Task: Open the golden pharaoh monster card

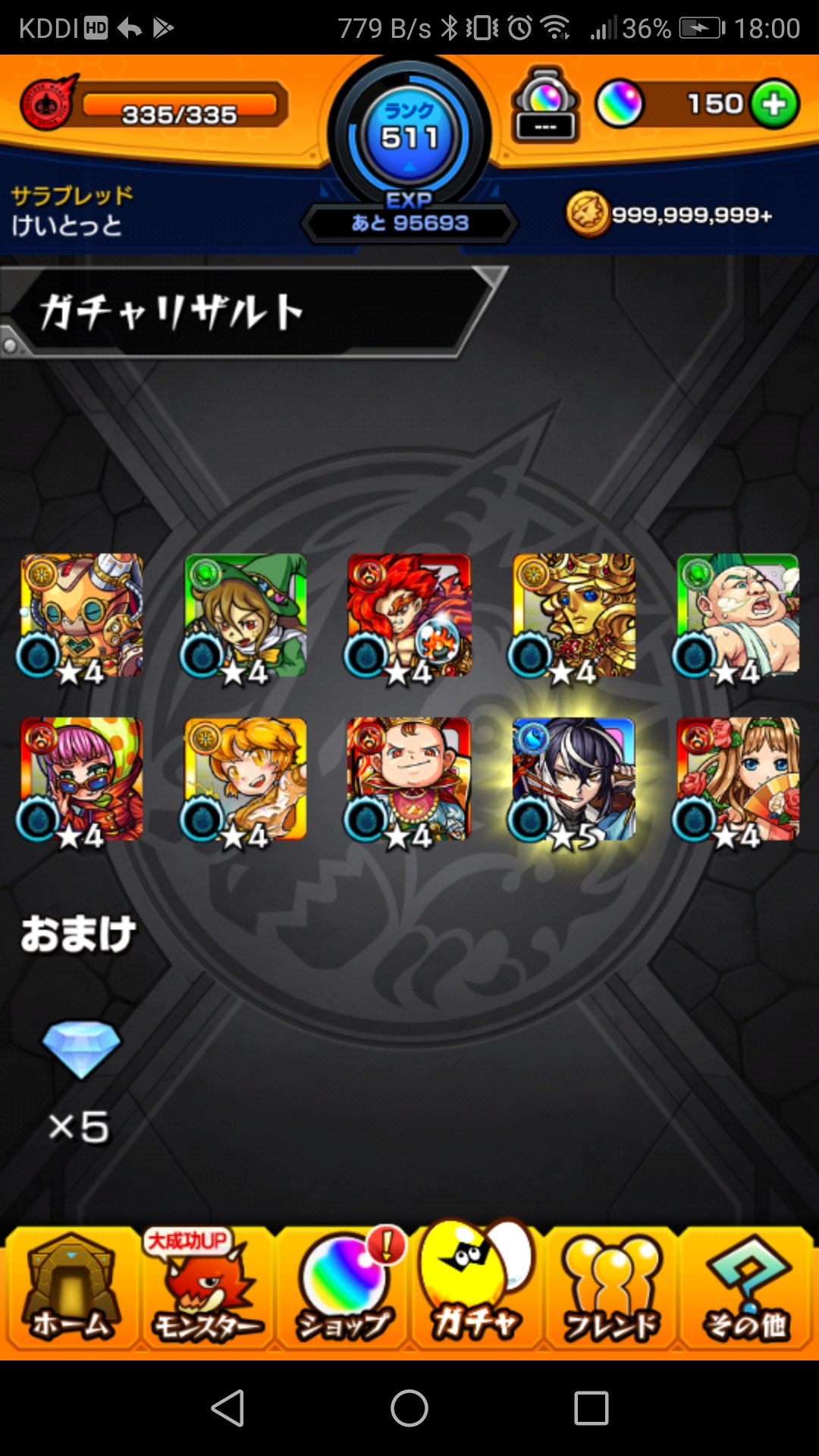Action: (573, 616)
